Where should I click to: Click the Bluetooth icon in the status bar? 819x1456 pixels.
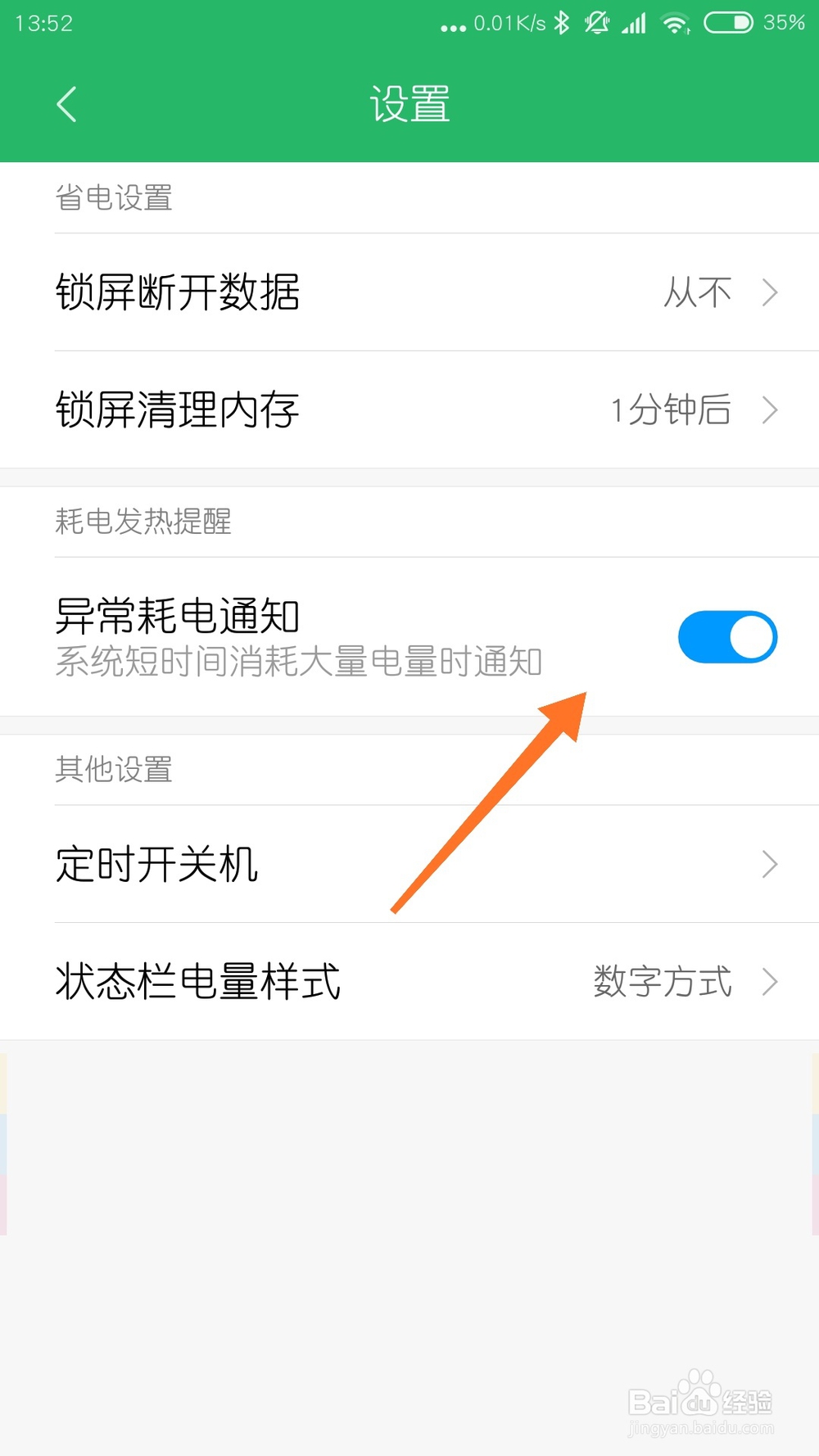pos(561,23)
